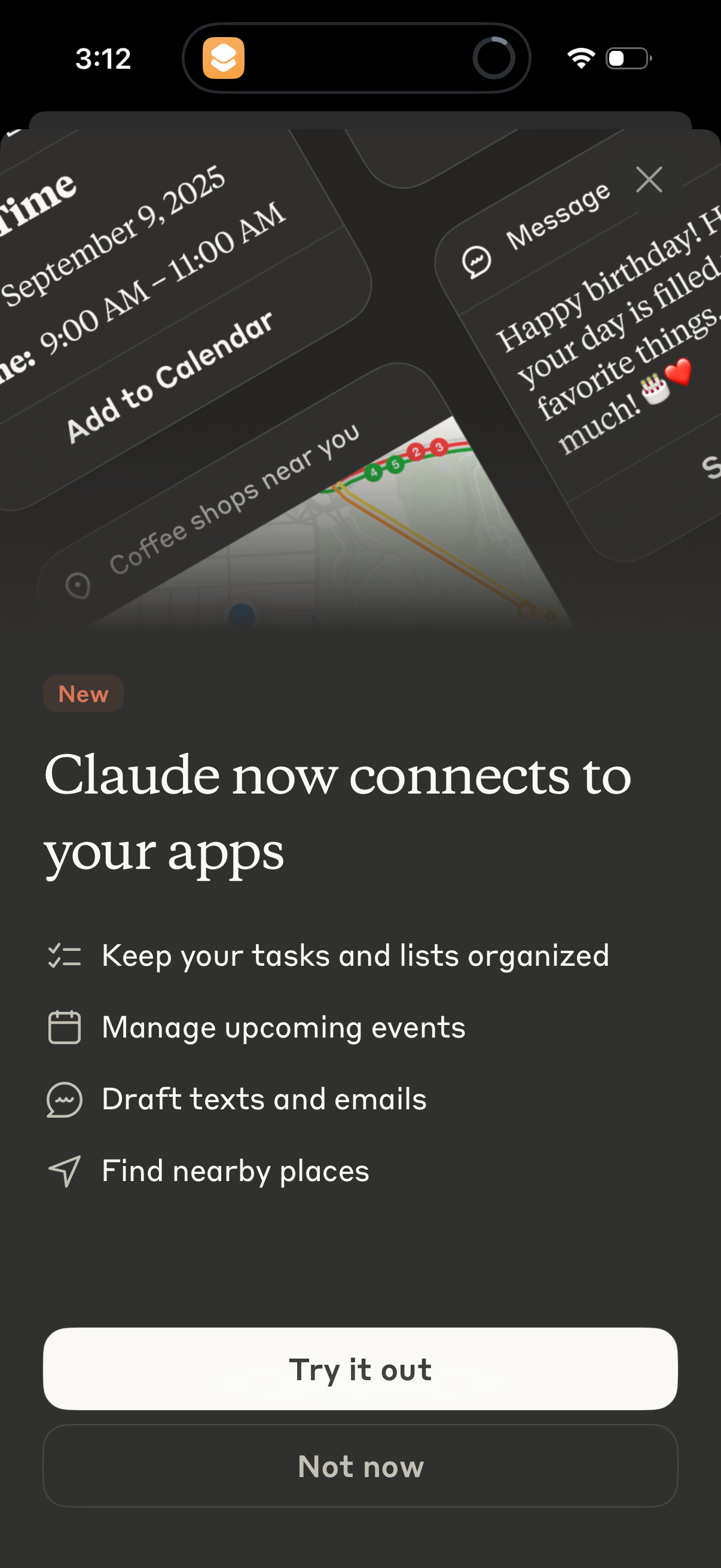Tap the checklist icon beside tasks feature
Image resolution: width=721 pixels, height=1568 pixels.
tap(66, 956)
